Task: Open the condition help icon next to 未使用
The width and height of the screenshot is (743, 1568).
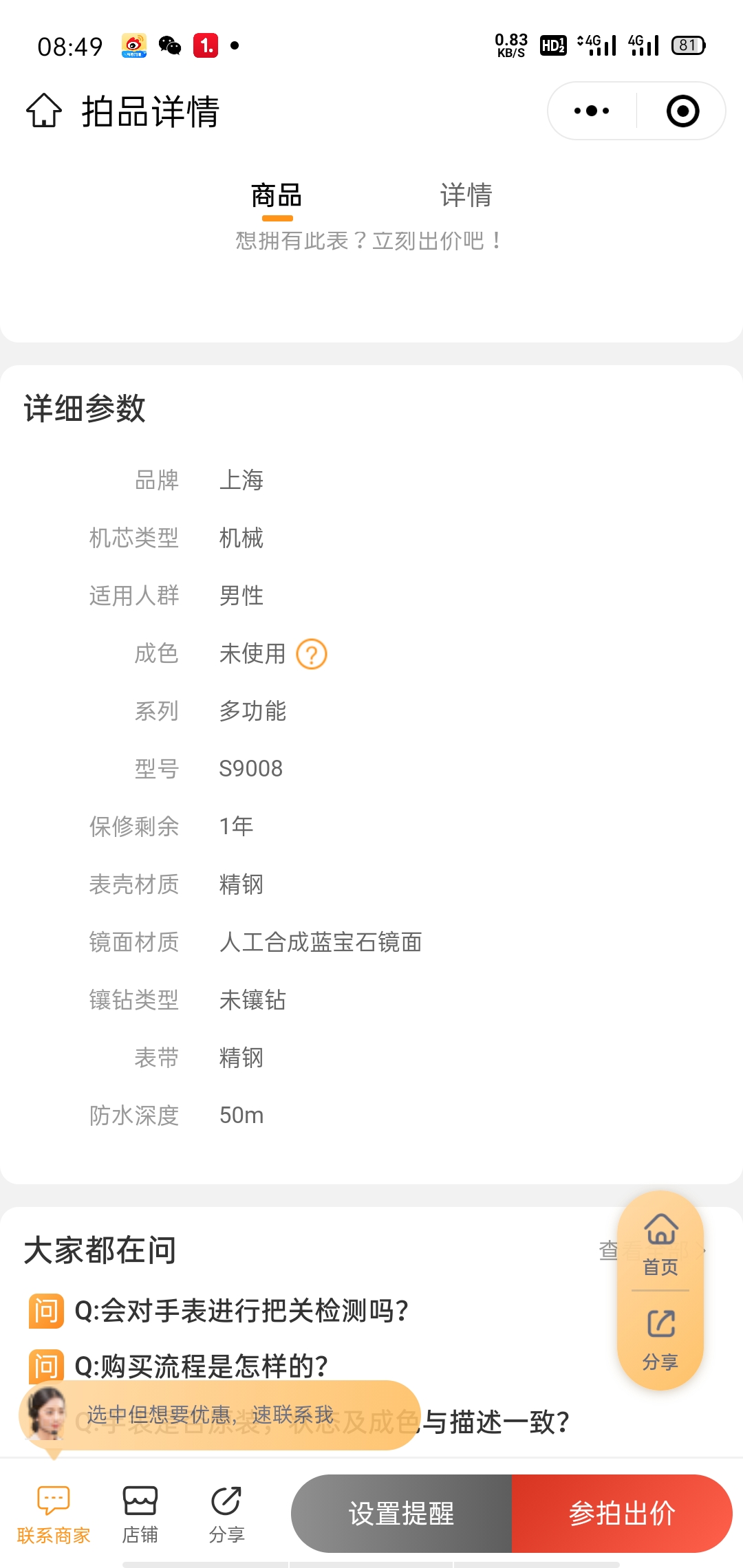Action: 312,654
